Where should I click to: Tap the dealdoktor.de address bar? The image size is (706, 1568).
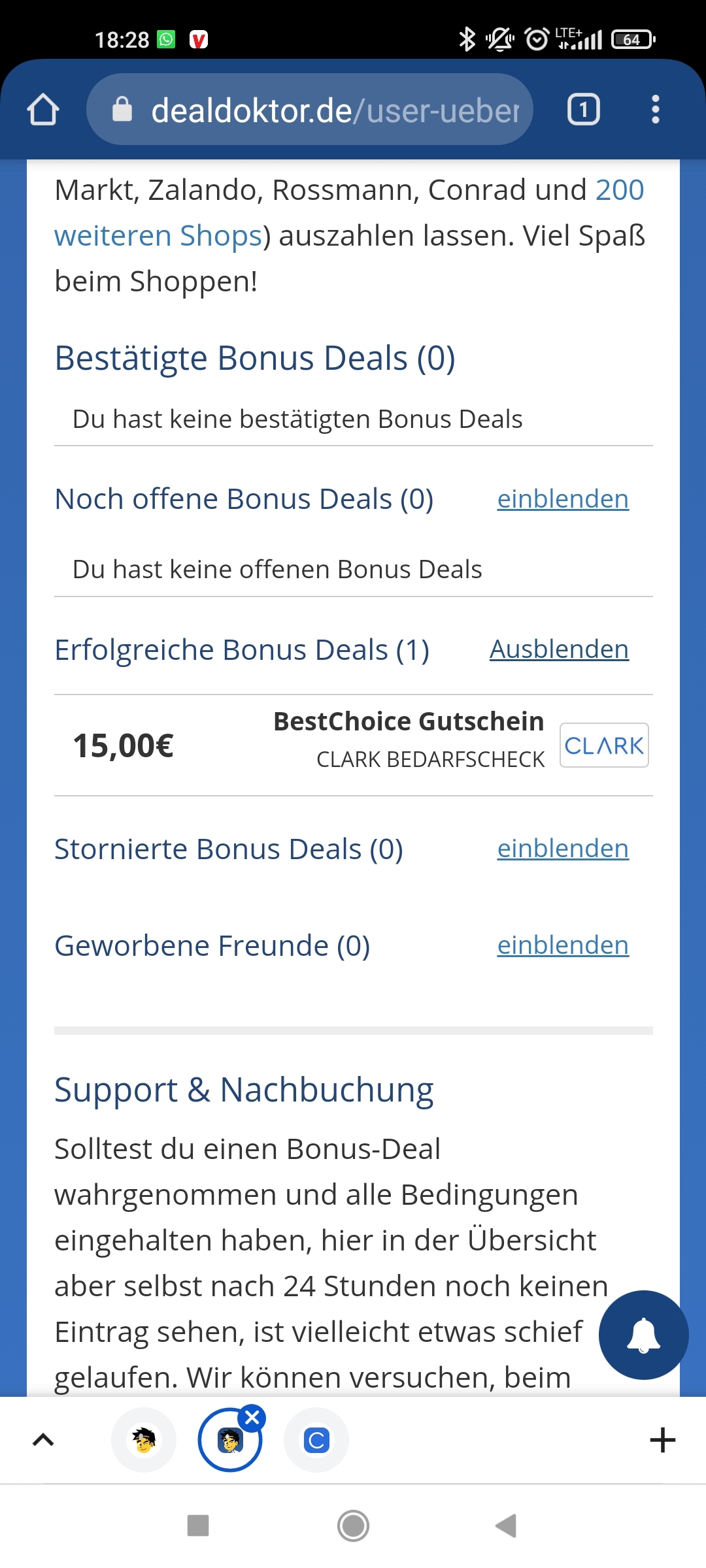coord(310,109)
